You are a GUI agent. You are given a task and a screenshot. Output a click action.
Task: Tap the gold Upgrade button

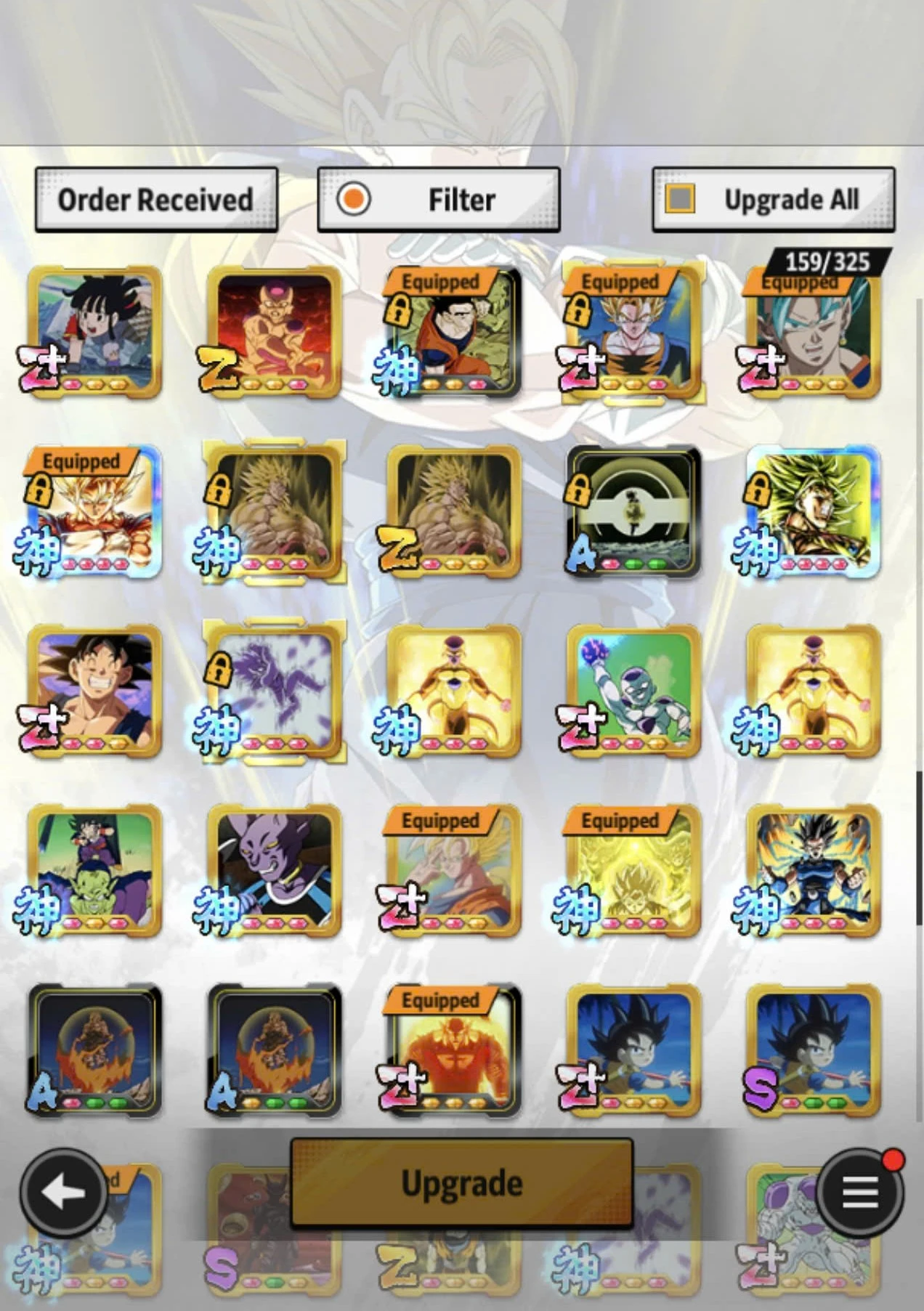pyautogui.click(x=462, y=1183)
